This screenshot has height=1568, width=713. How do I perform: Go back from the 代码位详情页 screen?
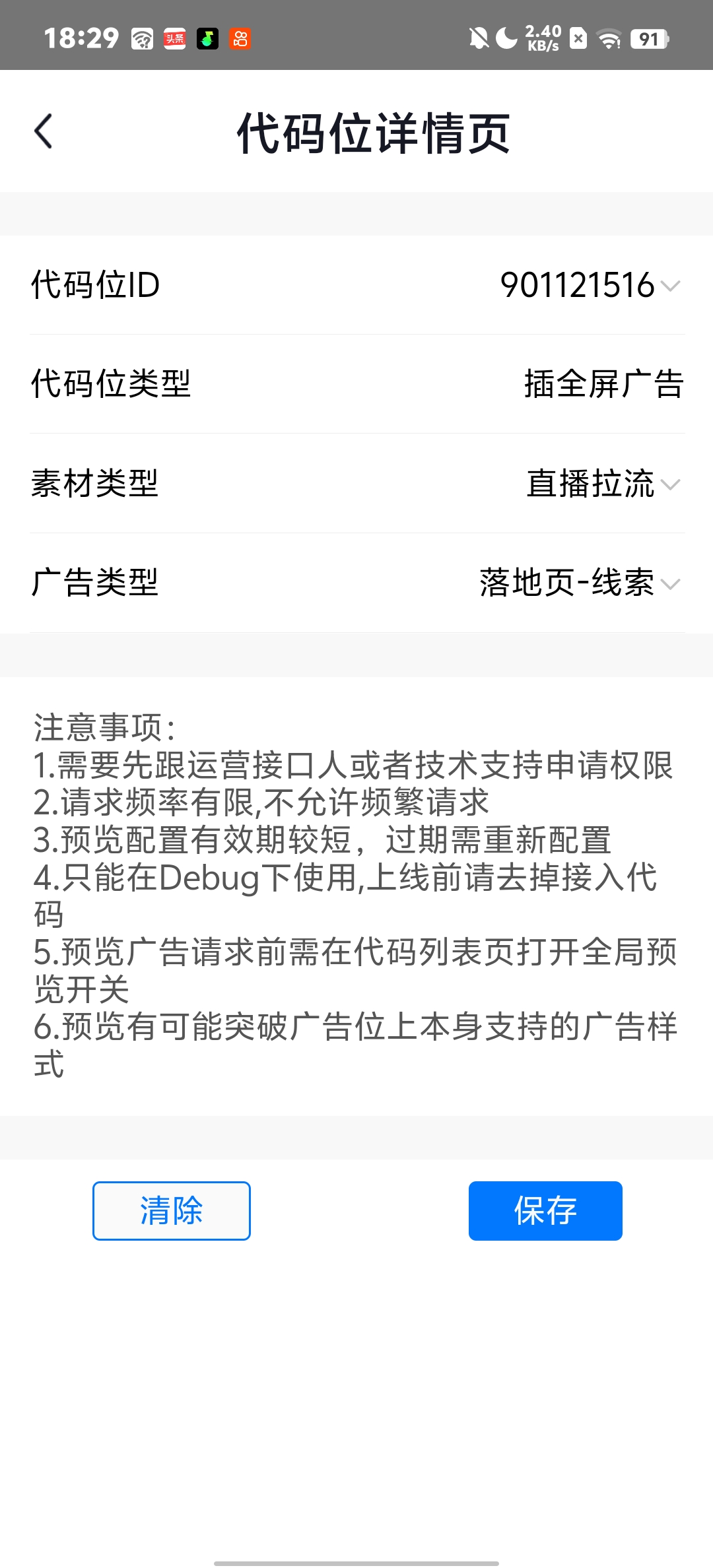click(44, 131)
